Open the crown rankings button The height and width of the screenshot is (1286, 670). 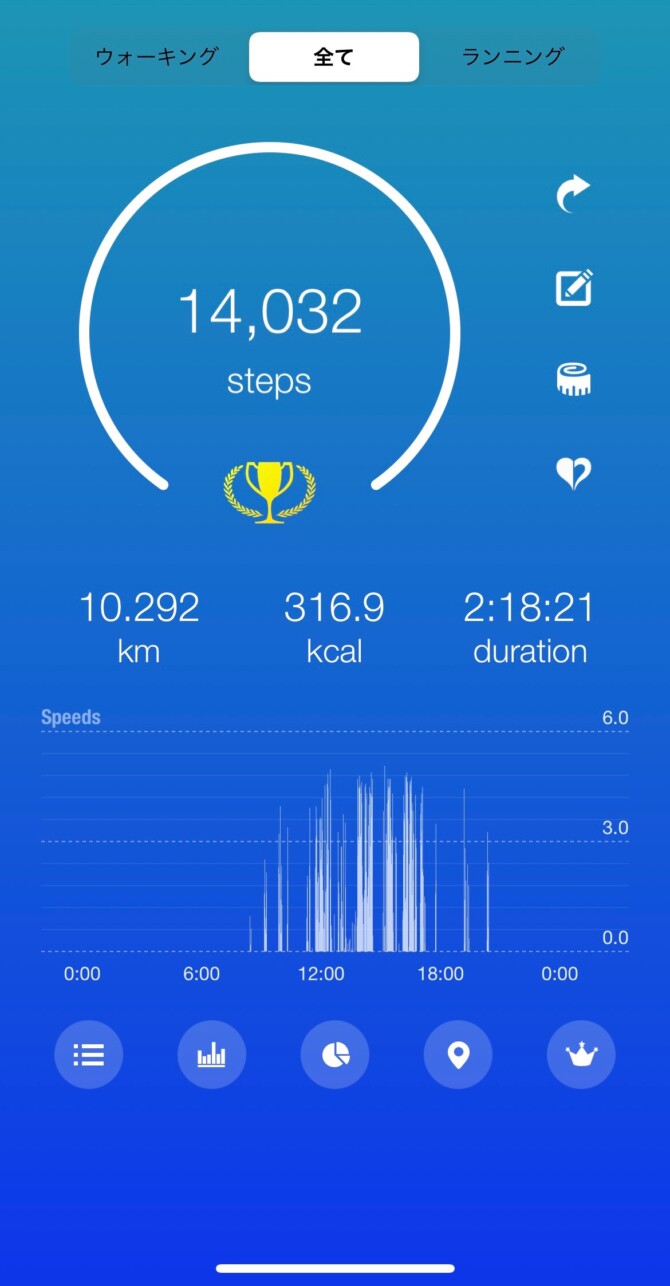[x=581, y=1054]
